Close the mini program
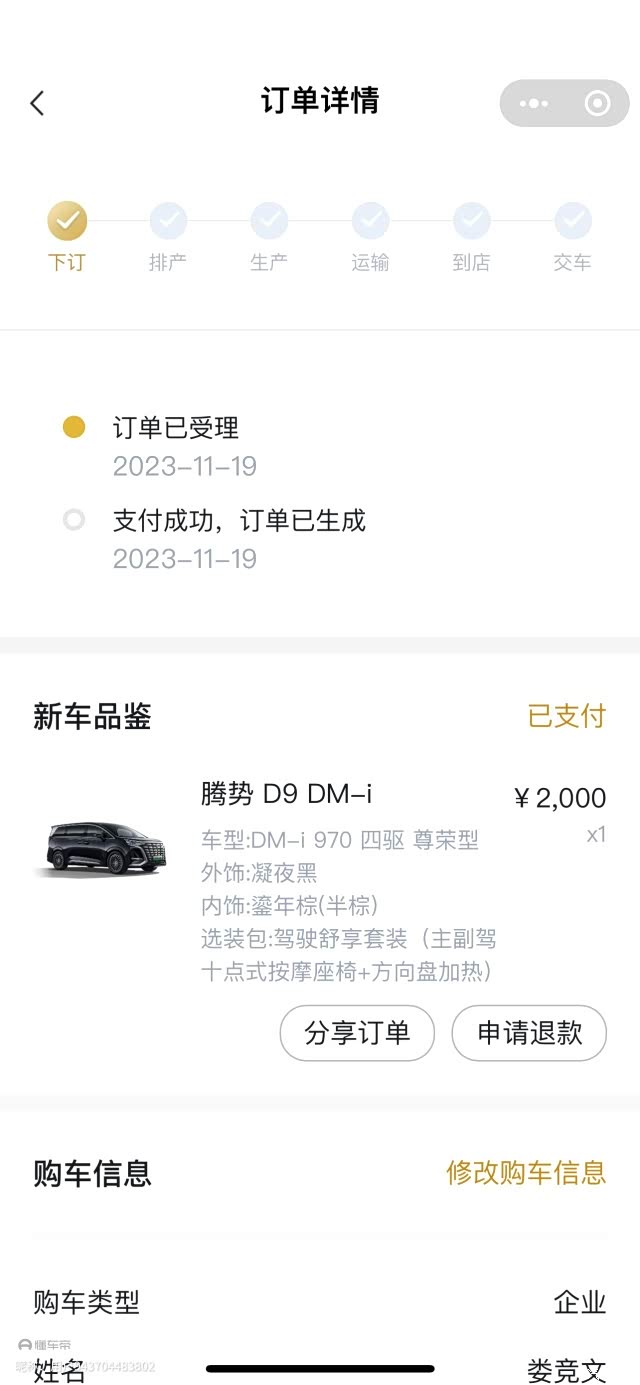The image size is (640, 1385). pyautogui.click(x=597, y=103)
